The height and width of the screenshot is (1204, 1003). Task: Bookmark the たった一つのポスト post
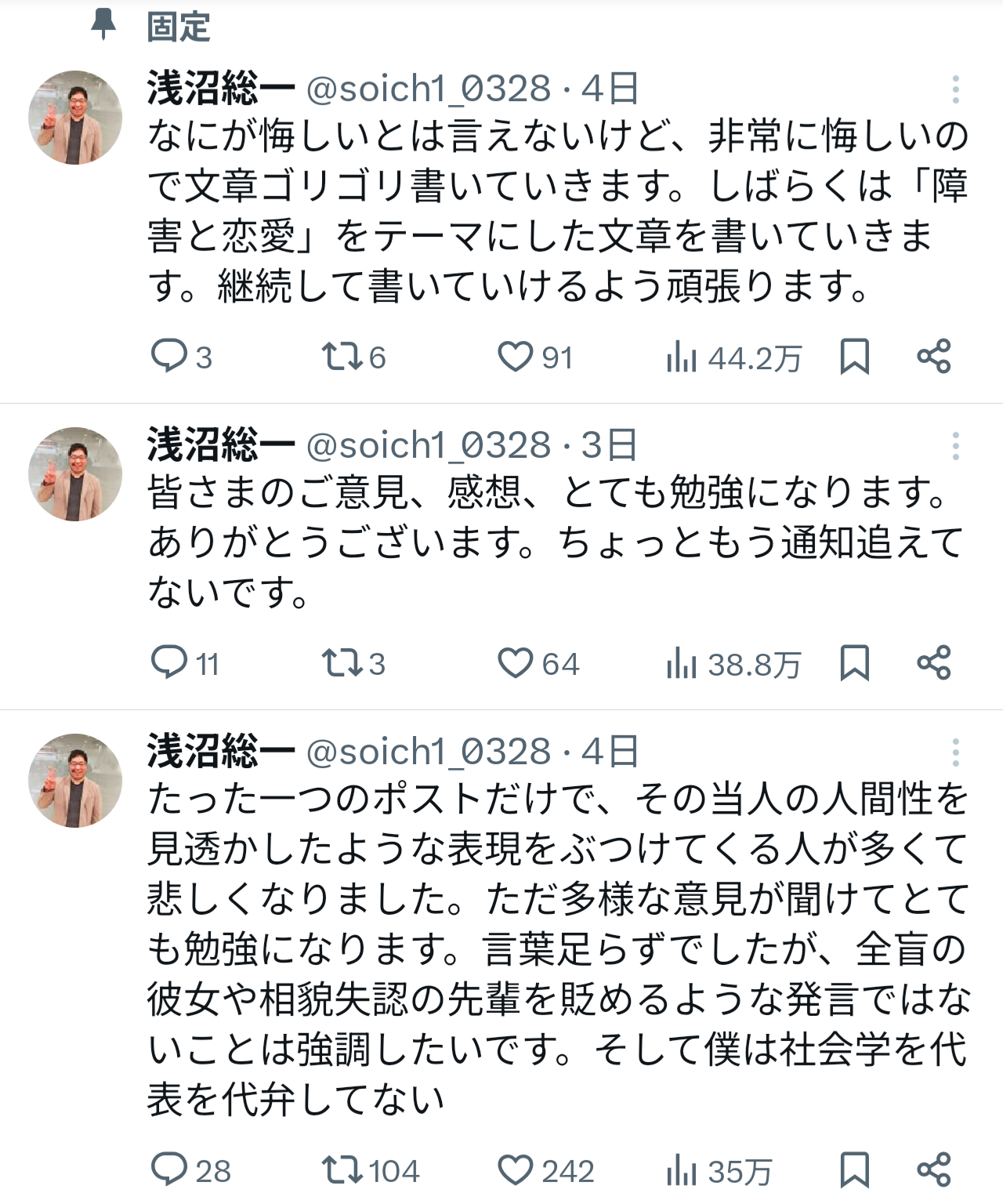point(854,1170)
